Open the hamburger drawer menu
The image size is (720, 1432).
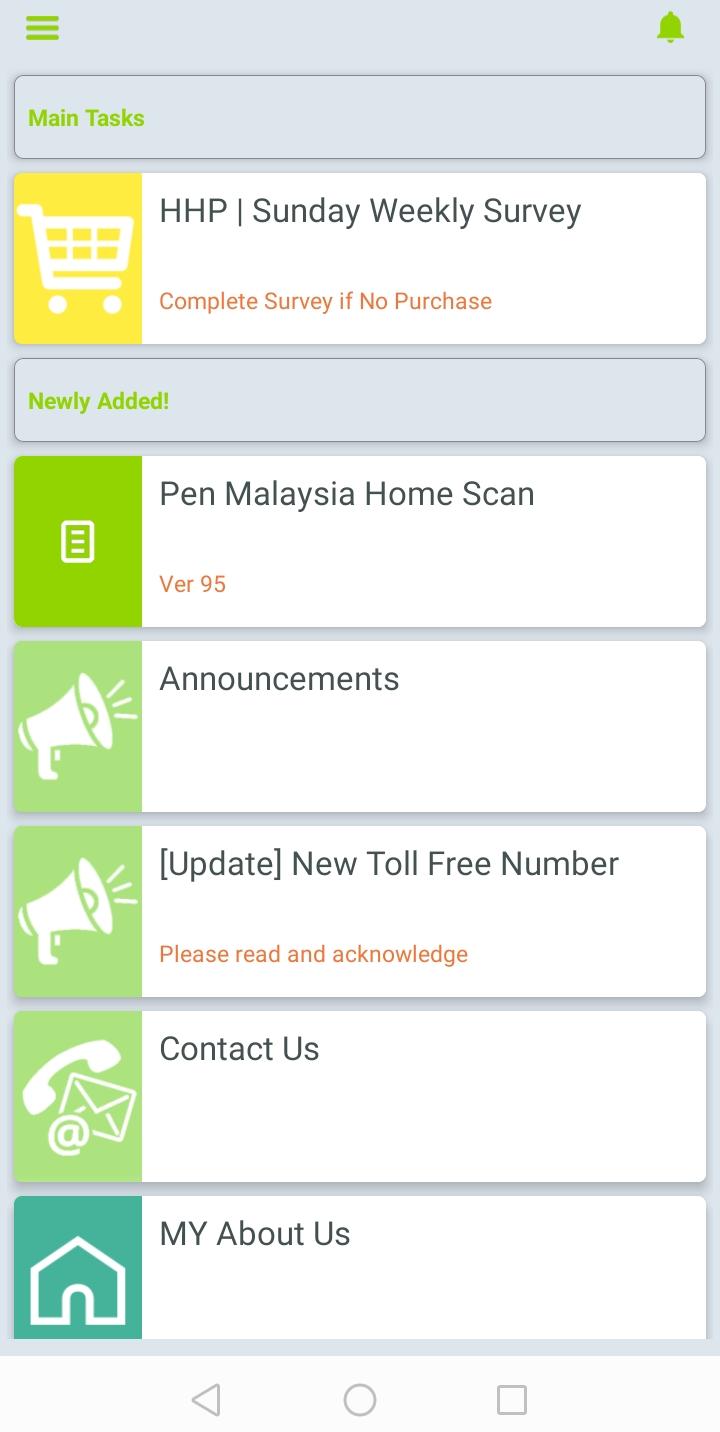pos(42,28)
